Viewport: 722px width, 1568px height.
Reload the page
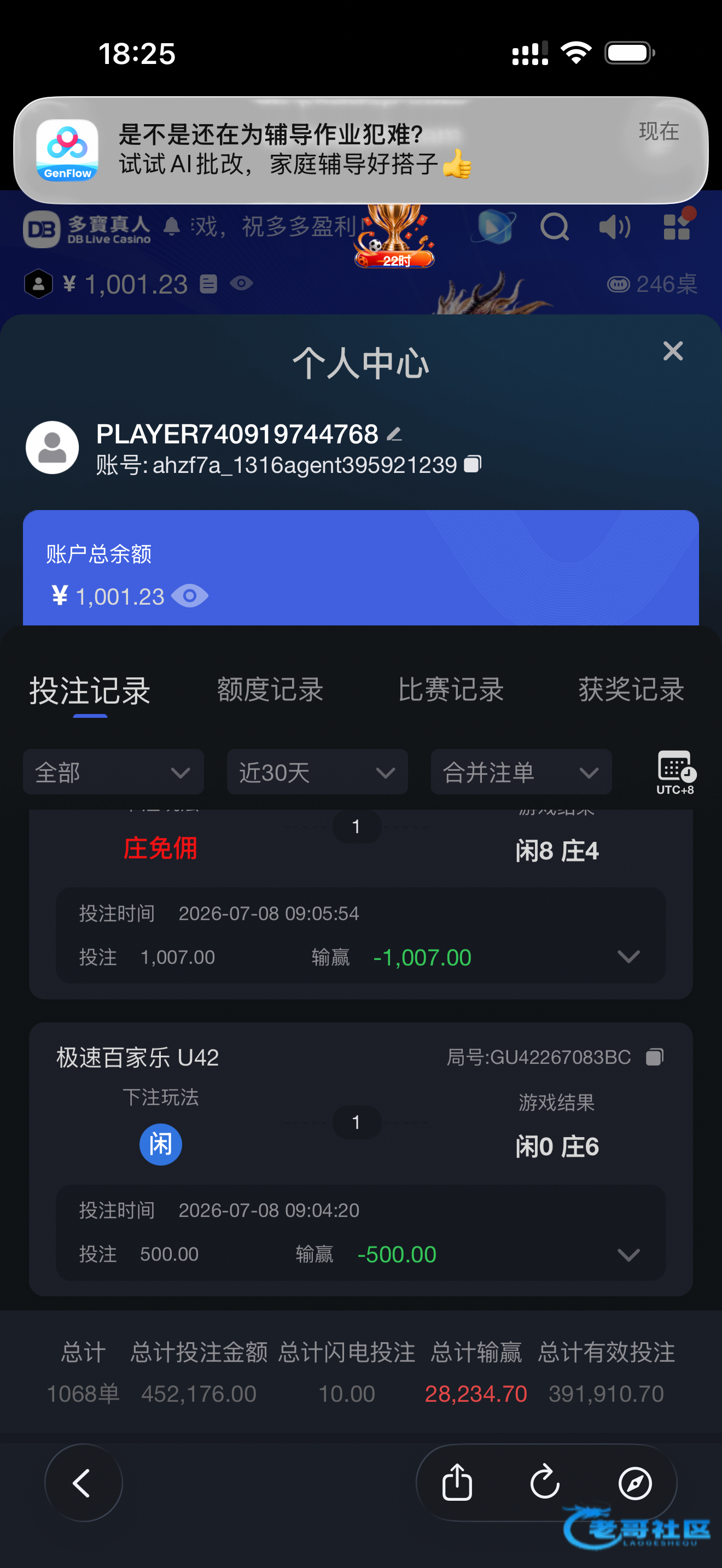click(545, 1482)
